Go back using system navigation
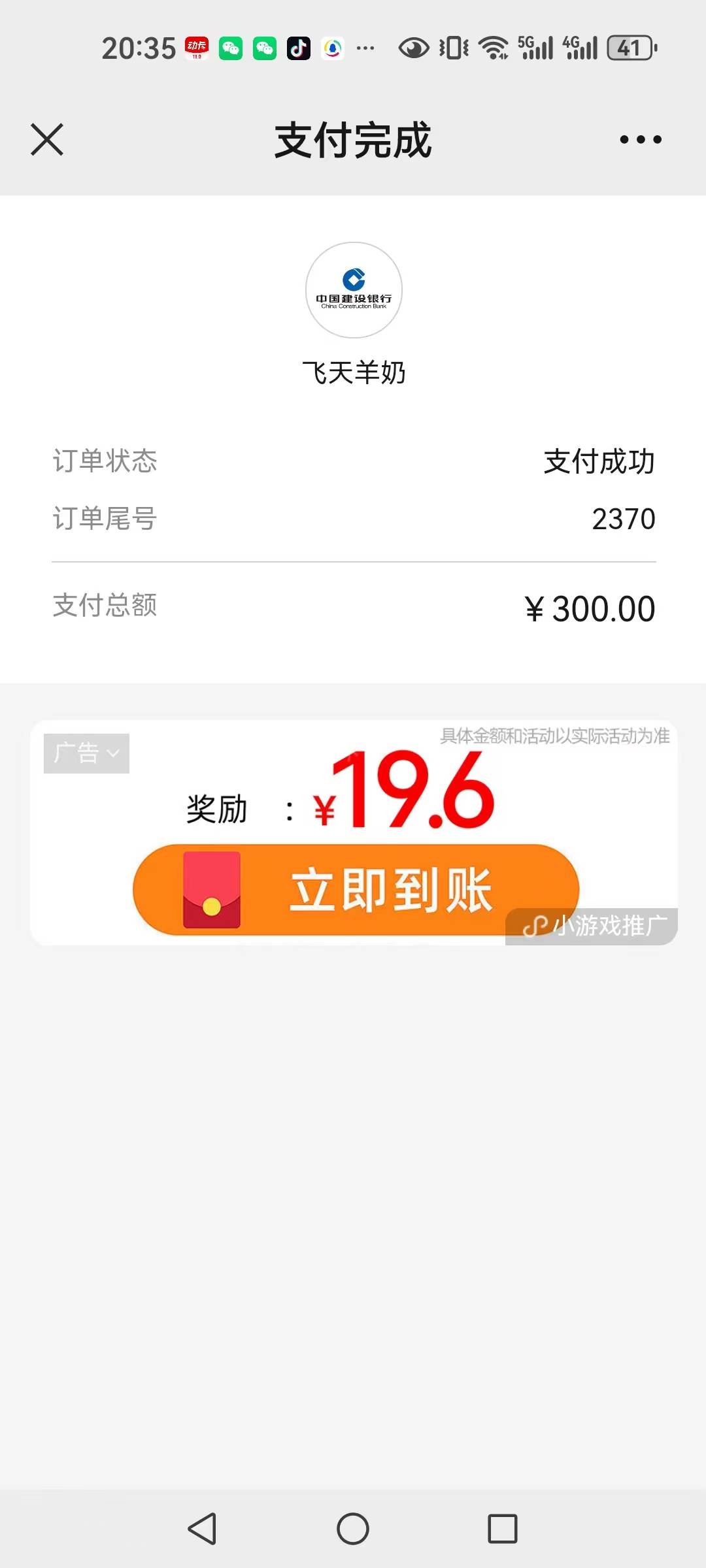This screenshot has height=1568, width=706. click(202, 1529)
